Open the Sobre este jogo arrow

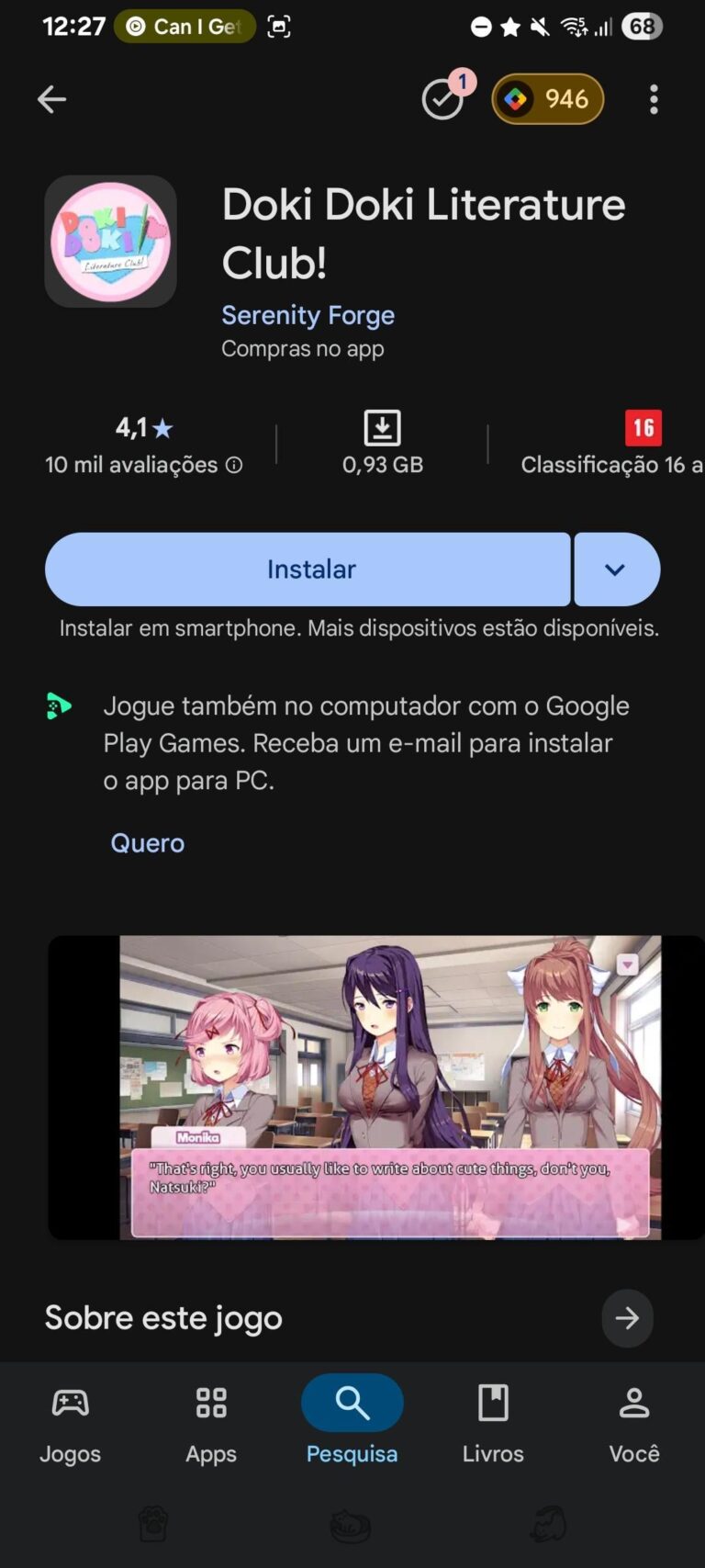click(627, 1318)
